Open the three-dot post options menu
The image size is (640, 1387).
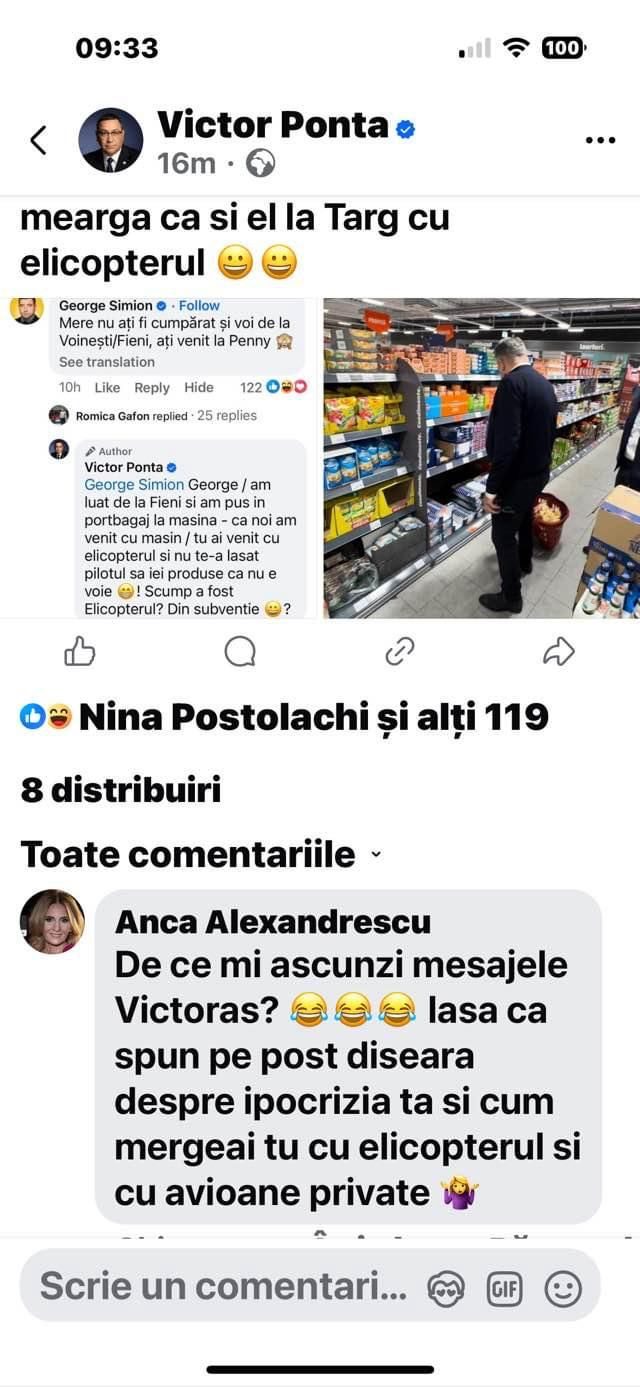(600, 140)
